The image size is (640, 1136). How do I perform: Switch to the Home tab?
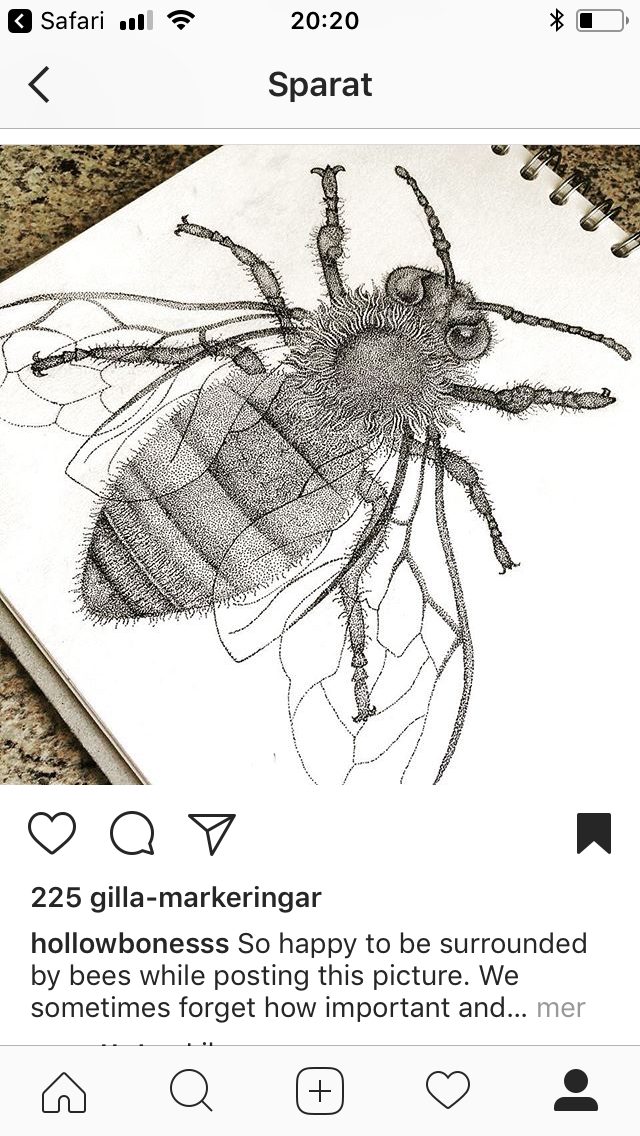[64, 1090]
